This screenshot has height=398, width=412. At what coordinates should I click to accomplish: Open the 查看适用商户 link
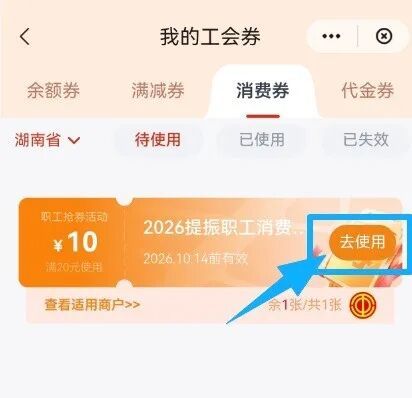point(92,305)
